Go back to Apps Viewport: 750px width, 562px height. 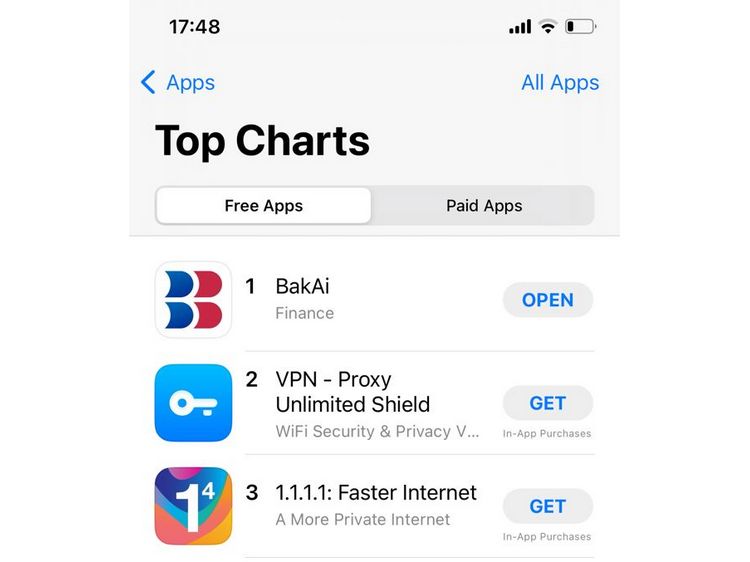coord(178,83)
